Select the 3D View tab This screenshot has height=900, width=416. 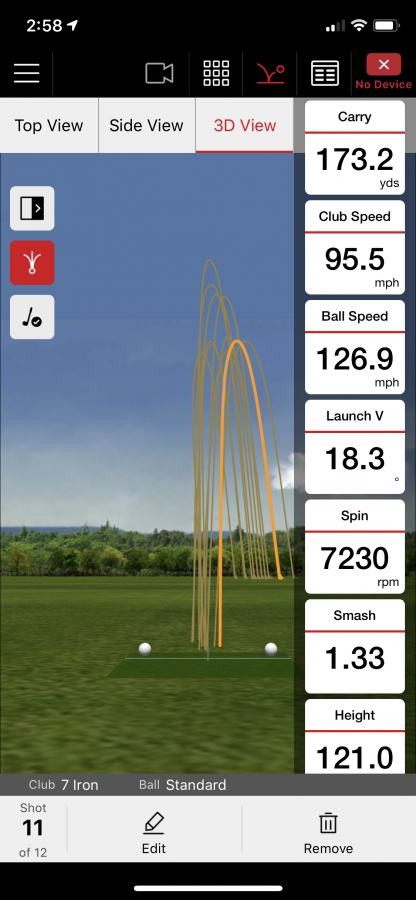tap(245, 125)
